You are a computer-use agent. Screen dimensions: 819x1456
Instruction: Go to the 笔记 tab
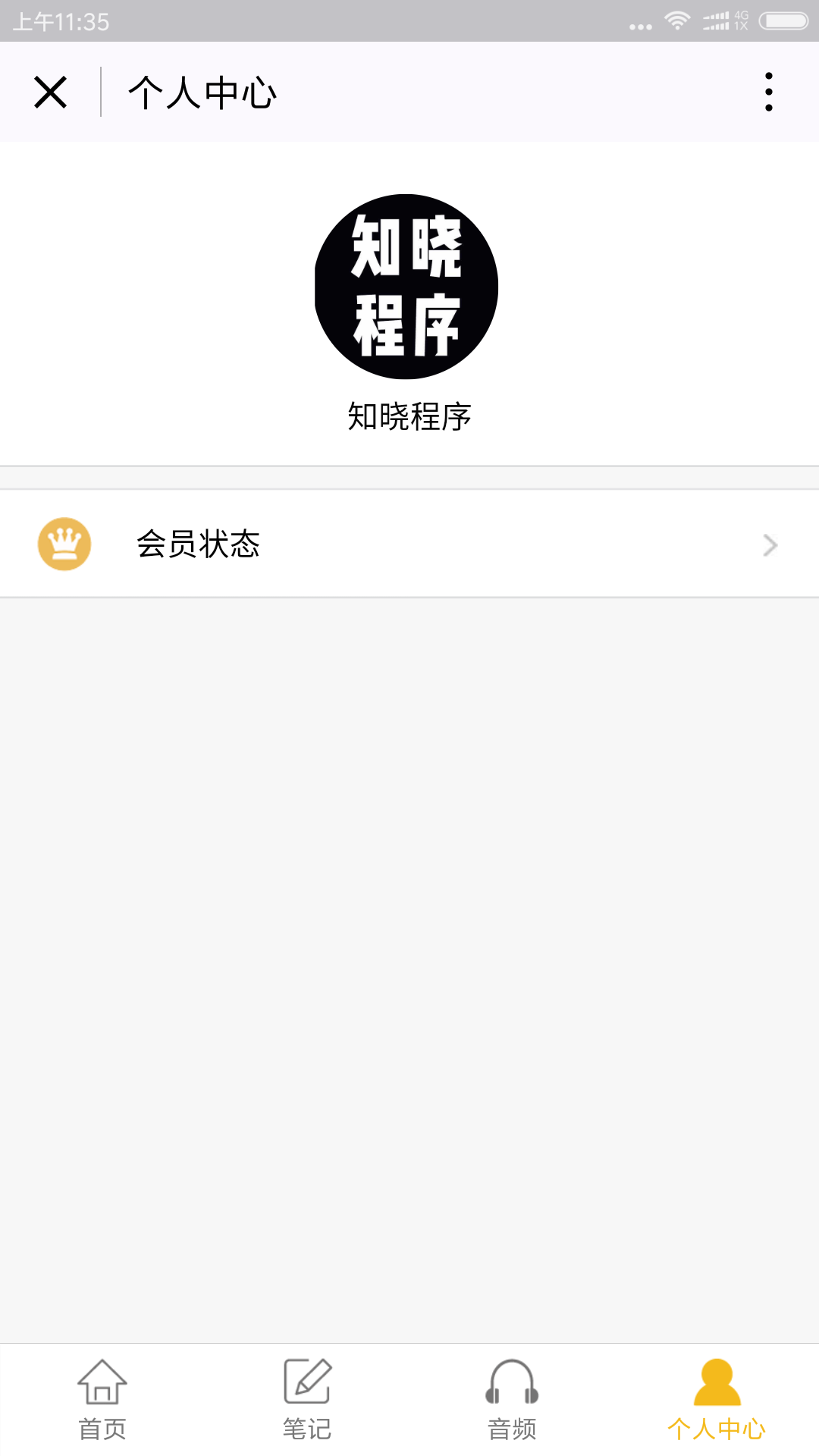307,1400
